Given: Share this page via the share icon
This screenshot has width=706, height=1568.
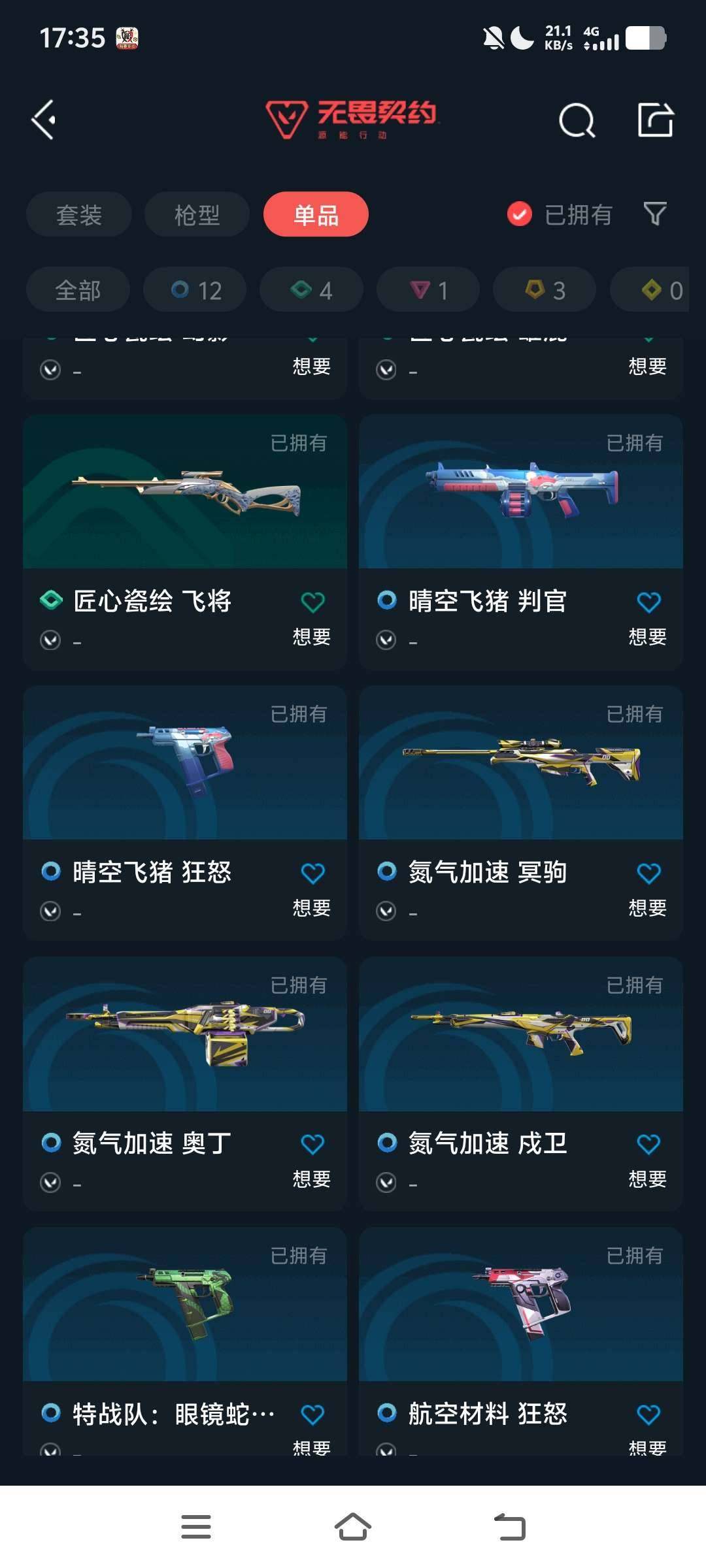Looking at the screenshot, I should pos(655,120).
